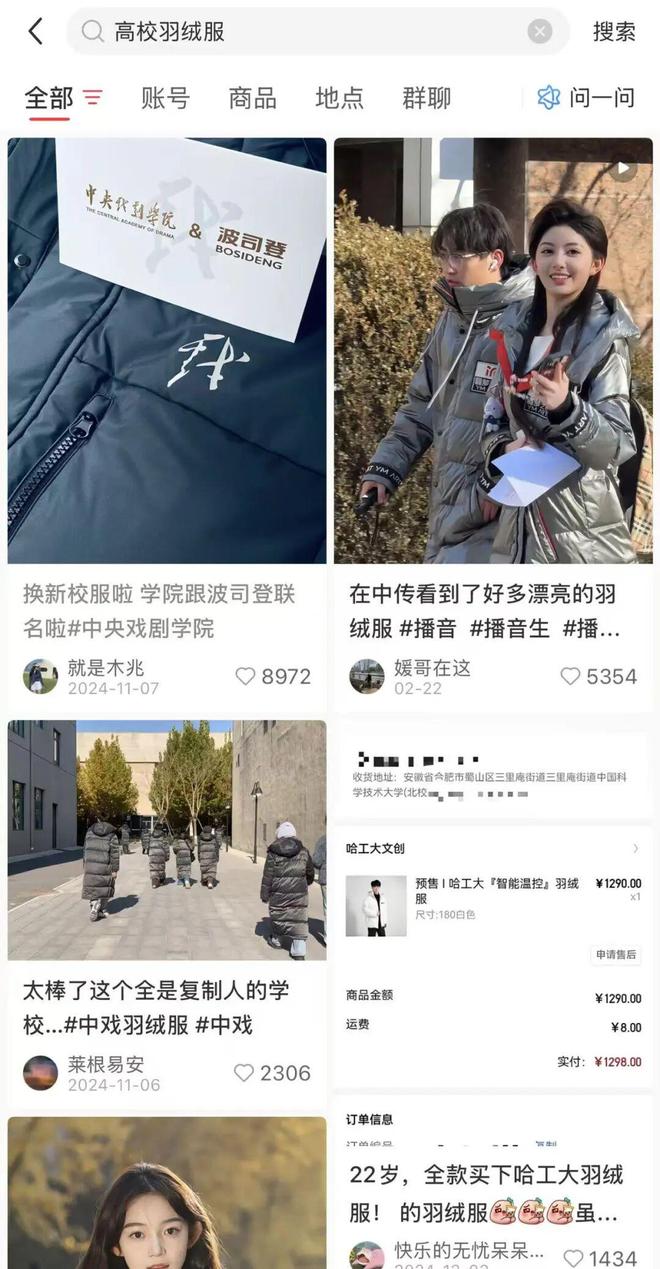Open the portrait photo post at bottom
The image size is (660, 1269).
pos(167,1195)
